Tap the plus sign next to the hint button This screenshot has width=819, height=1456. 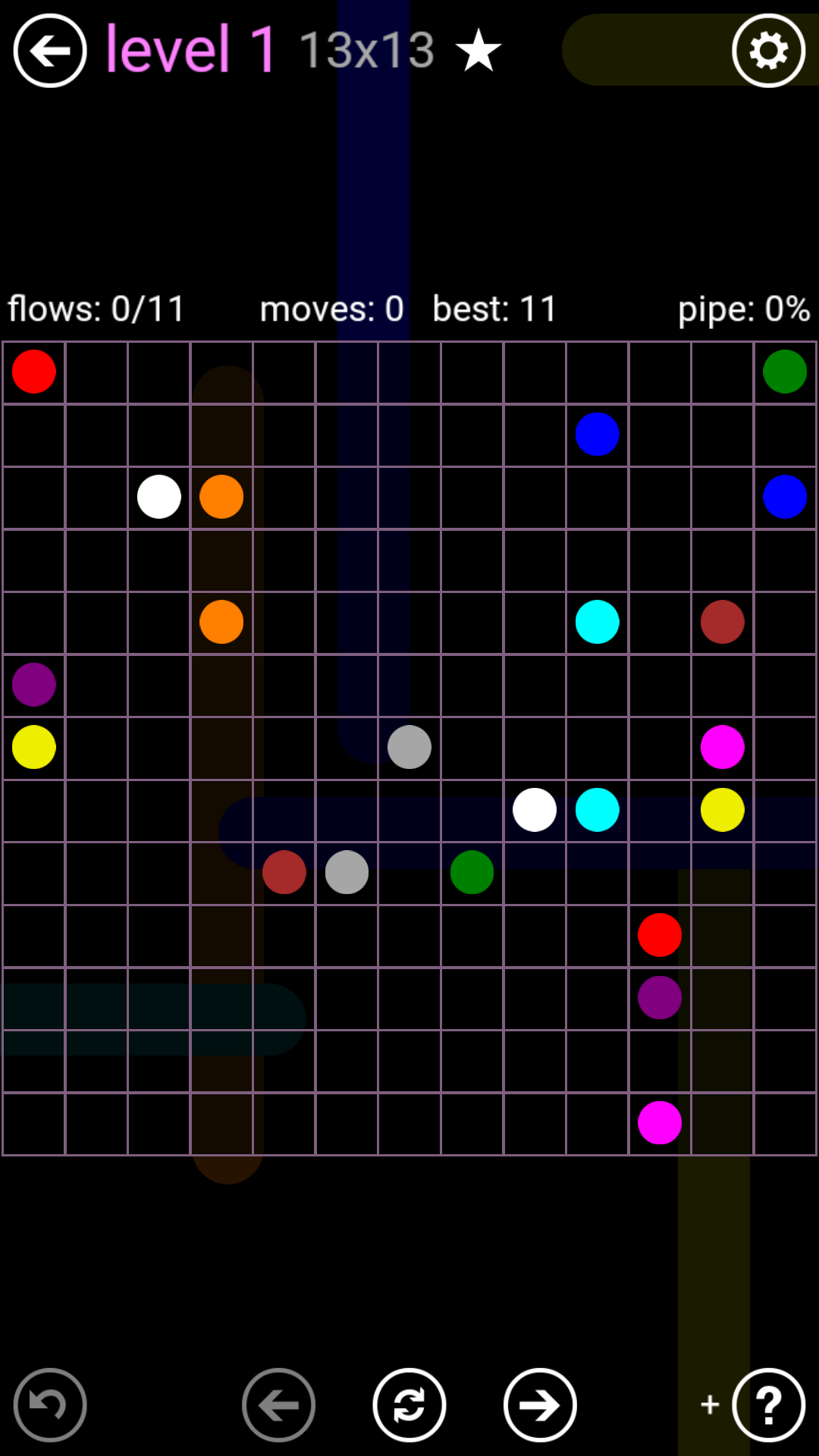point(710,1404)
